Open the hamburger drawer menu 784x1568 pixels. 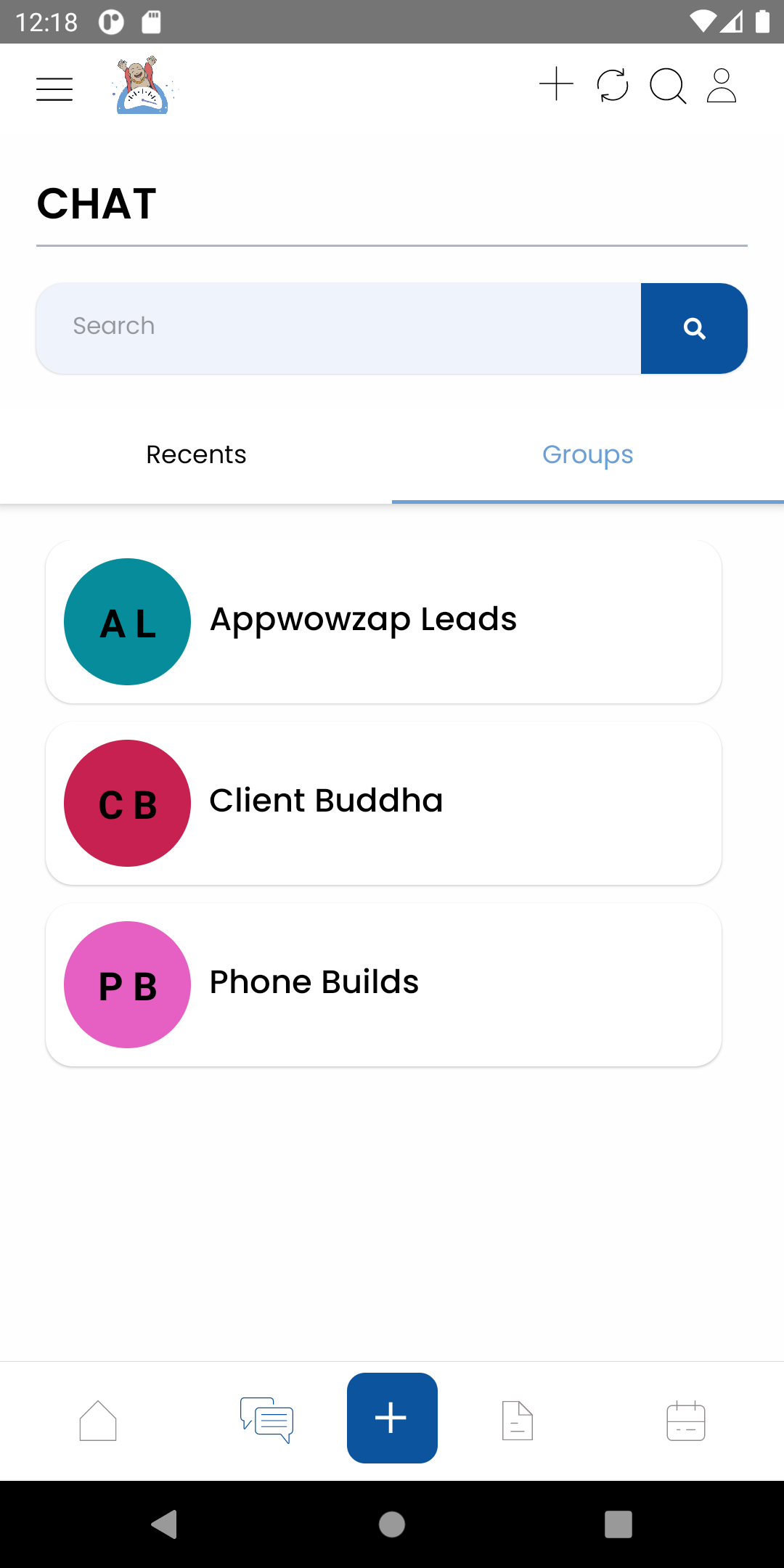[x=54, y=89]
